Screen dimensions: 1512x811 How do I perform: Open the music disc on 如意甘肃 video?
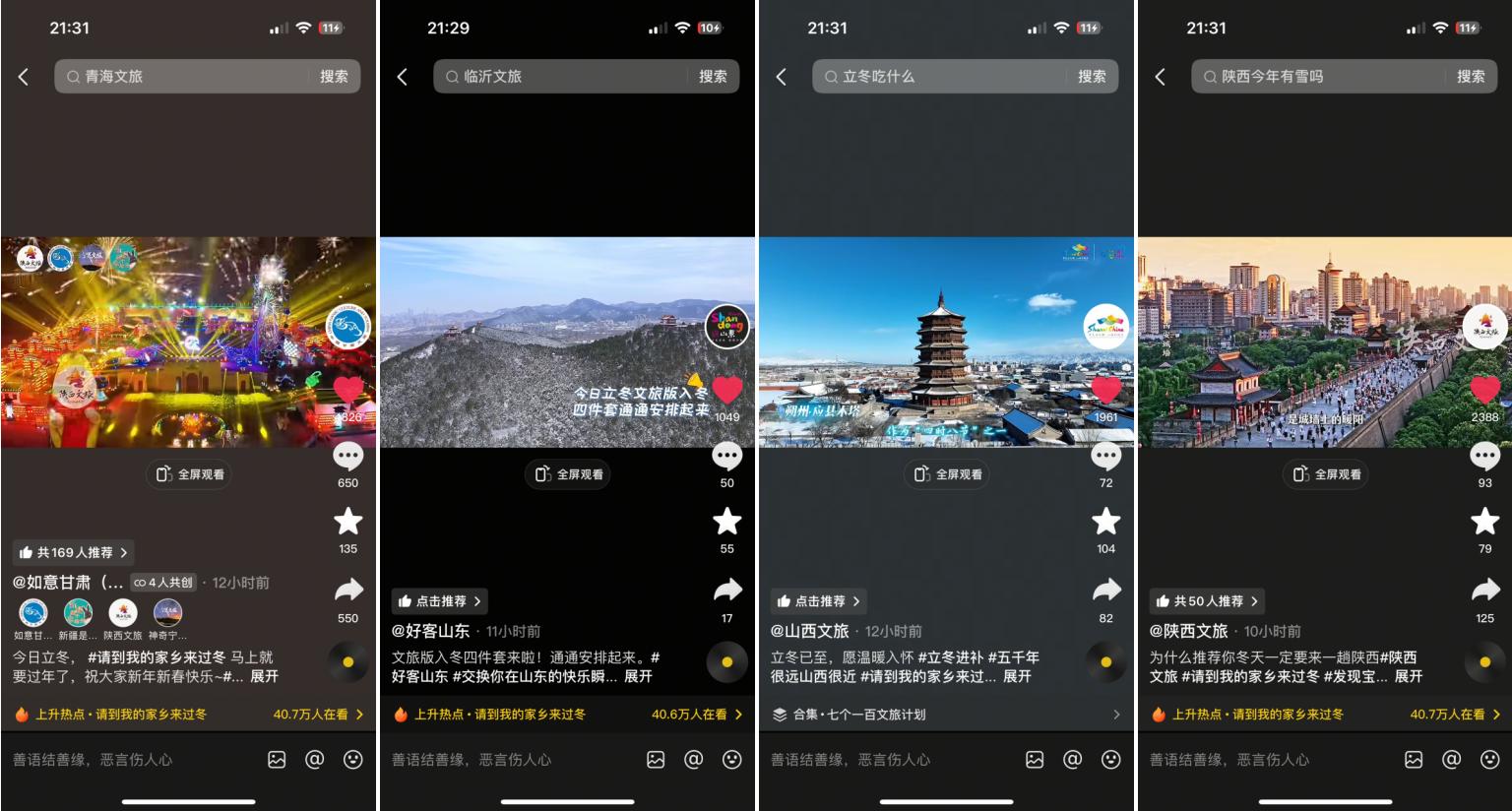pos(348,662)
